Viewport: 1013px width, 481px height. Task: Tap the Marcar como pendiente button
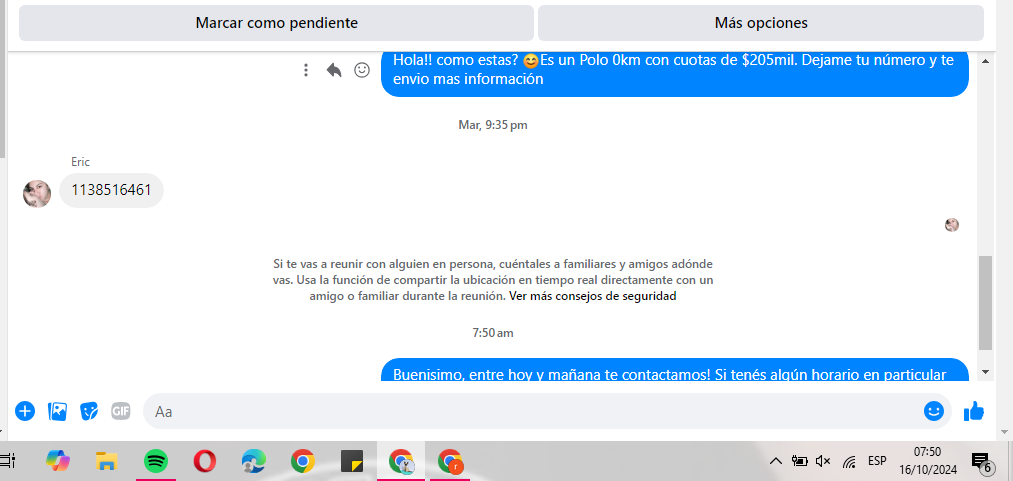(276, 23)
